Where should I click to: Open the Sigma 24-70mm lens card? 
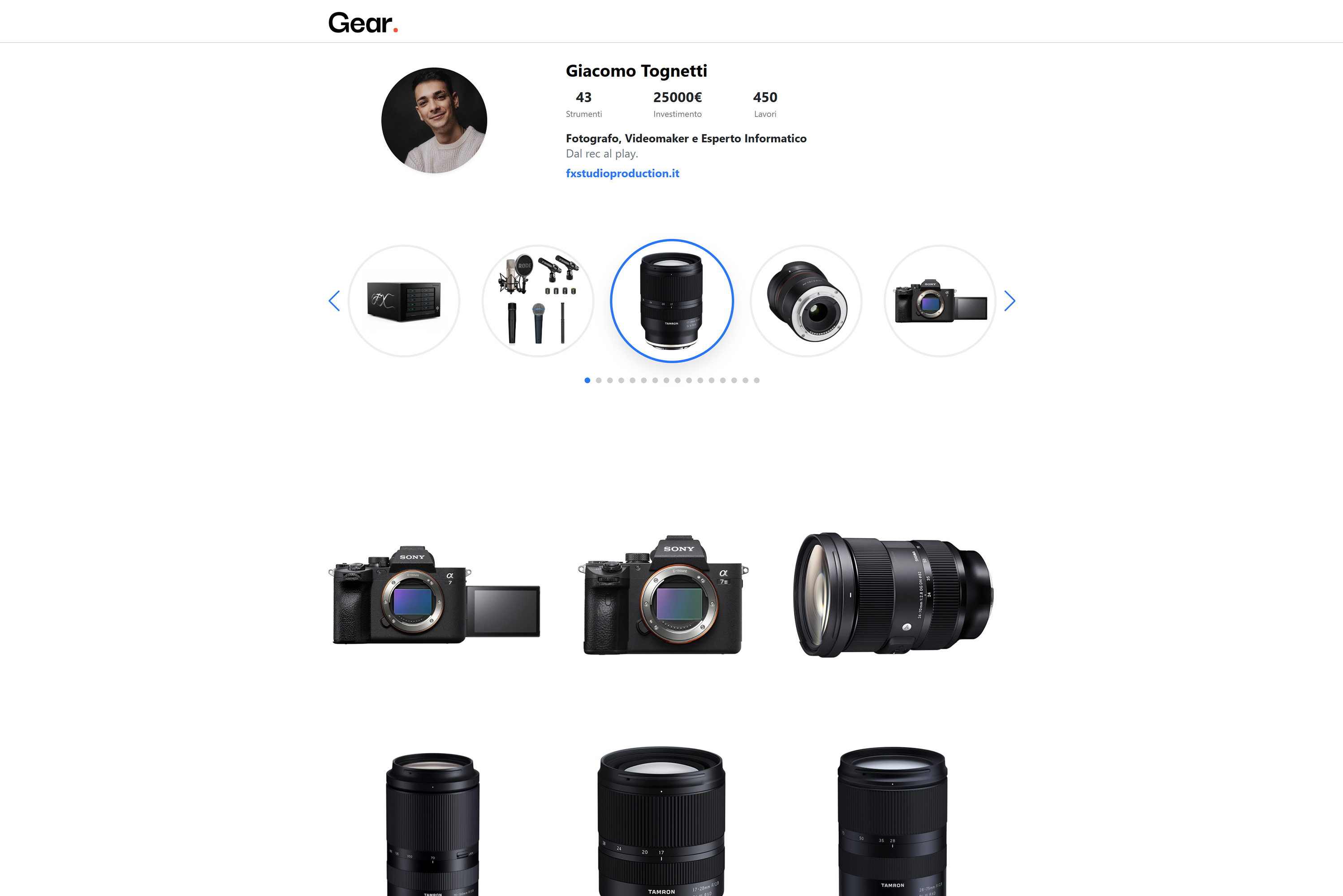[893, 594]
